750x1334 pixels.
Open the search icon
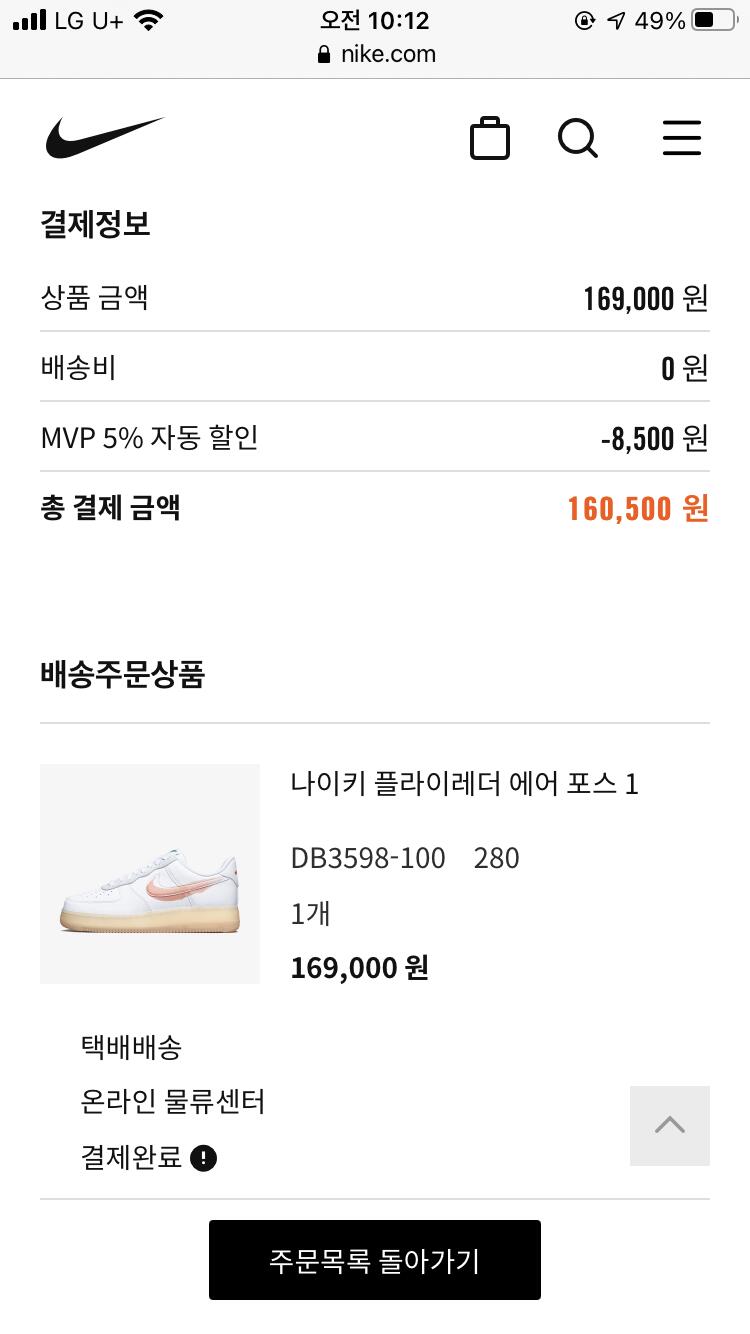(x=578, y=138)
